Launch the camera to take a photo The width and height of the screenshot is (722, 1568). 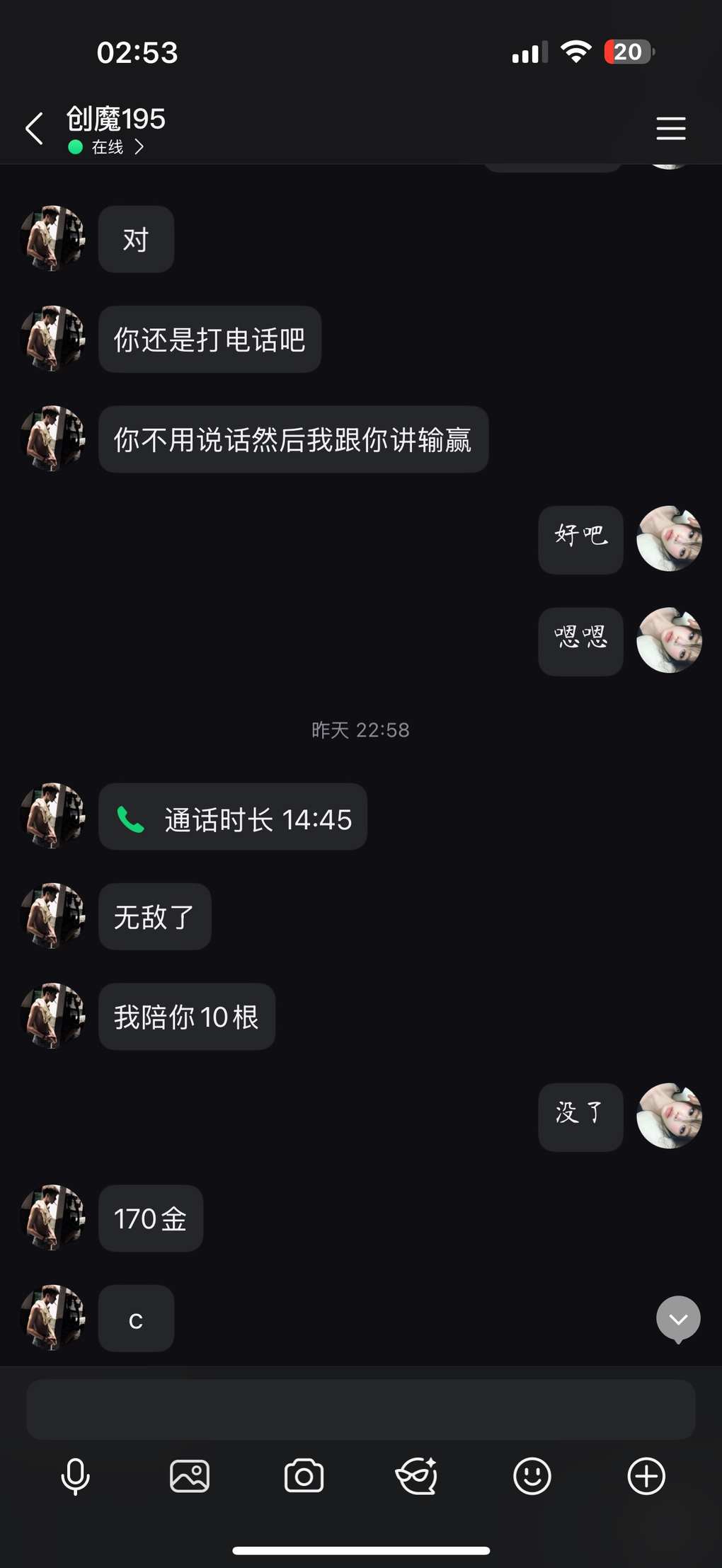[x=304, y=1477]
